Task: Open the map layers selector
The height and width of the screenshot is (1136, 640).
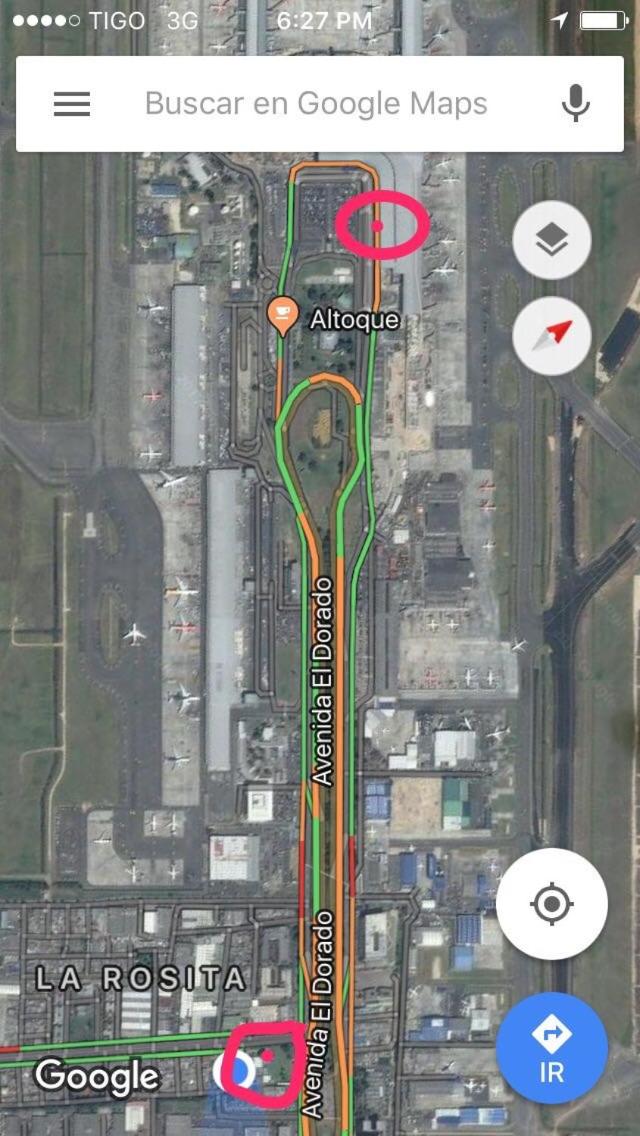Action: coord(551,240)
